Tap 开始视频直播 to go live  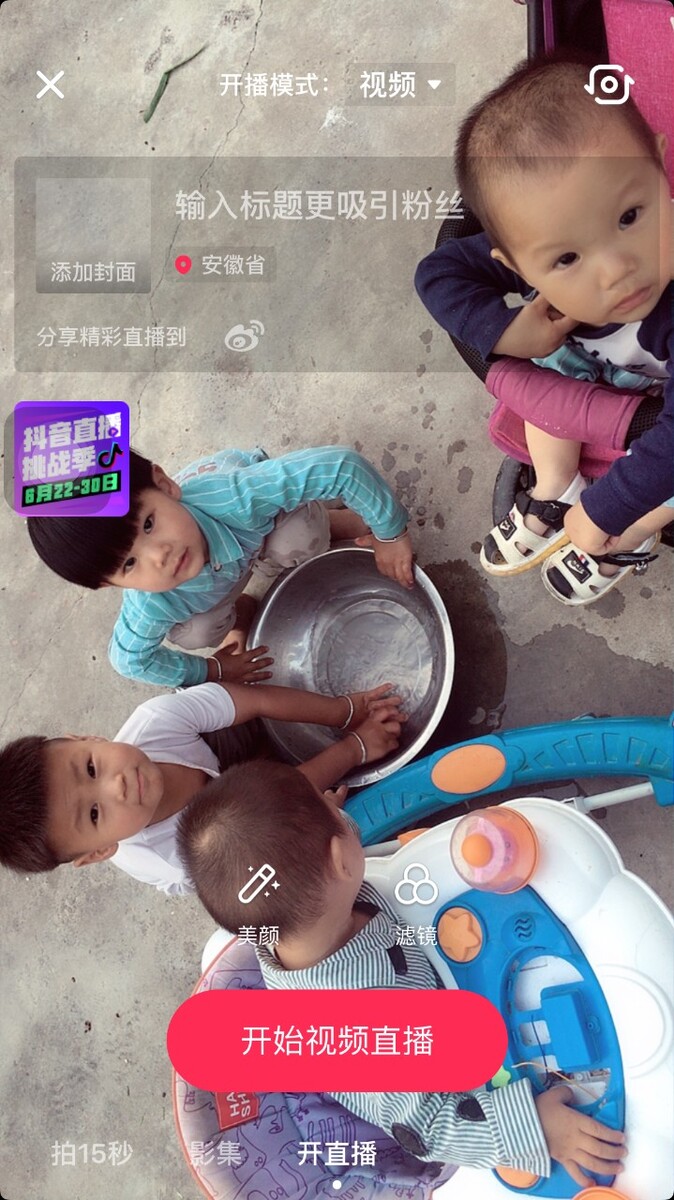pyautogui.click(x=337, y=1041)
